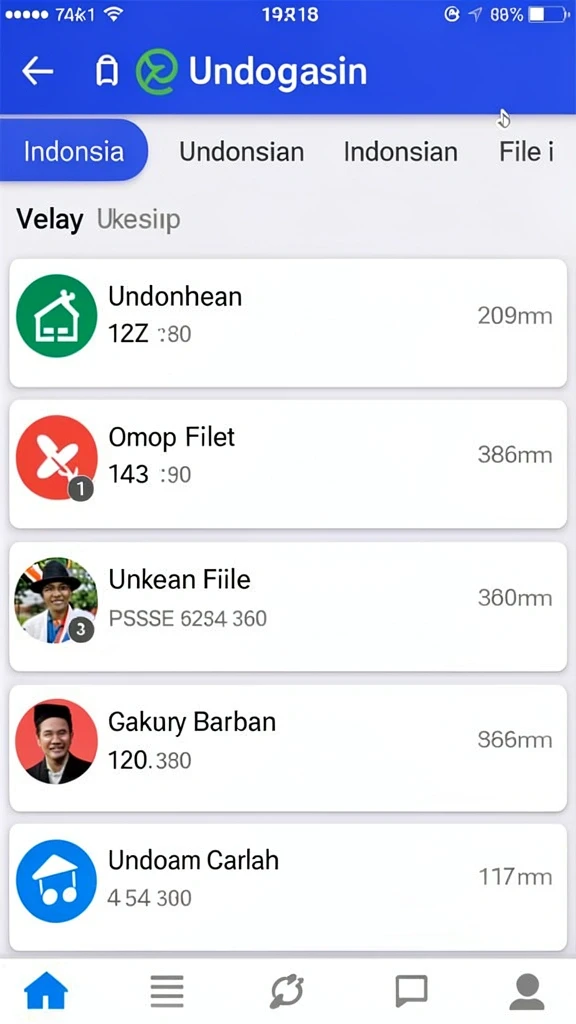Open the Gakury Barban entry

(x=288, y=748)
